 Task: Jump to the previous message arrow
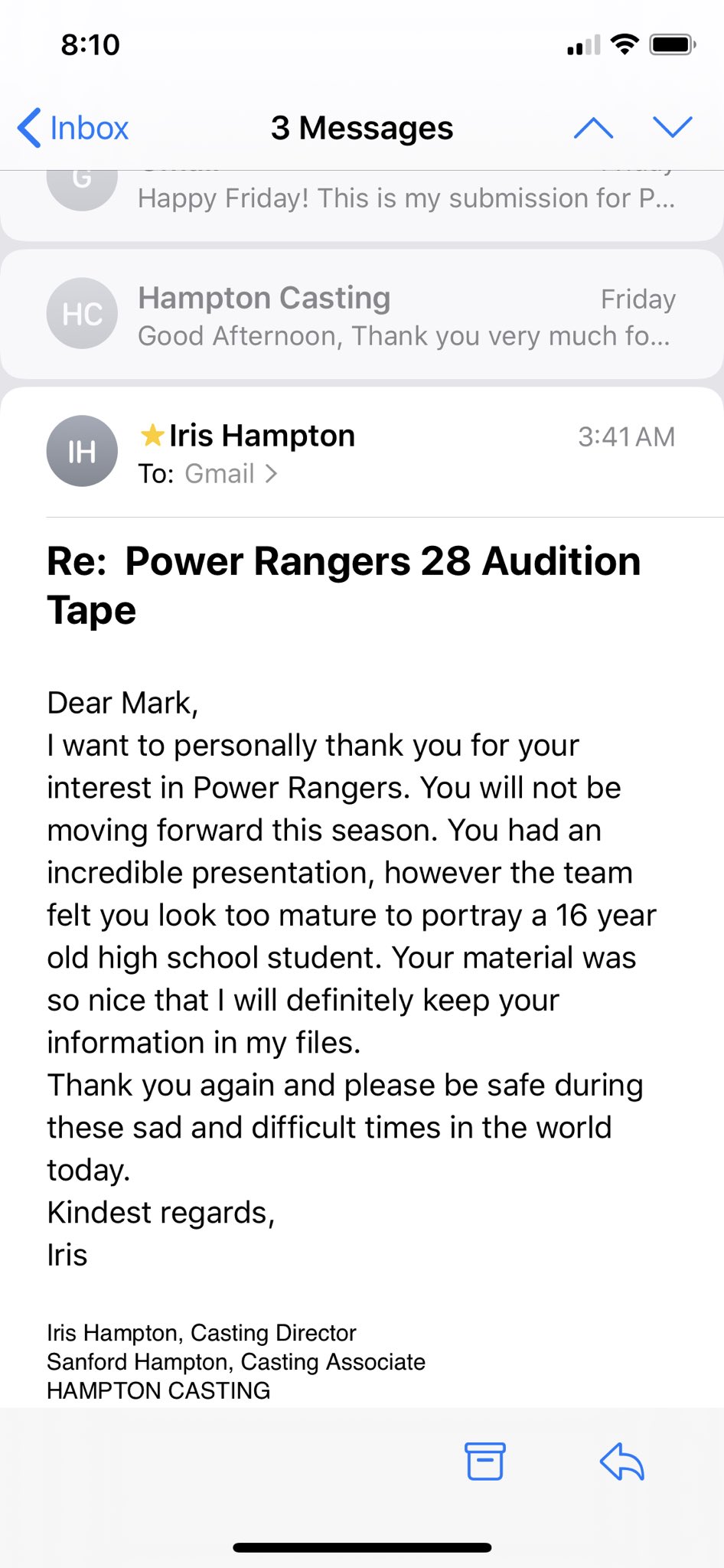593,128
